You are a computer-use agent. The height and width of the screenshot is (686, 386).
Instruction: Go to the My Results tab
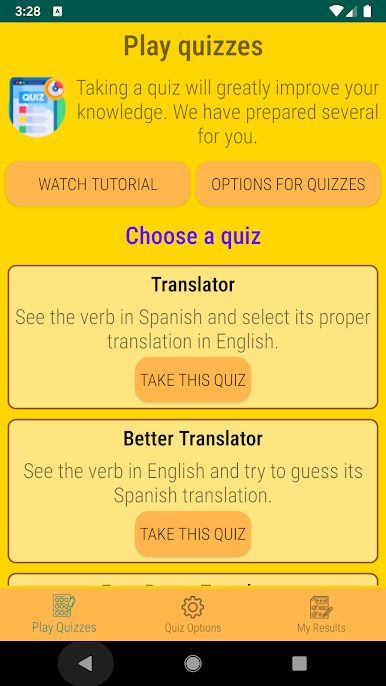(322, 614)
